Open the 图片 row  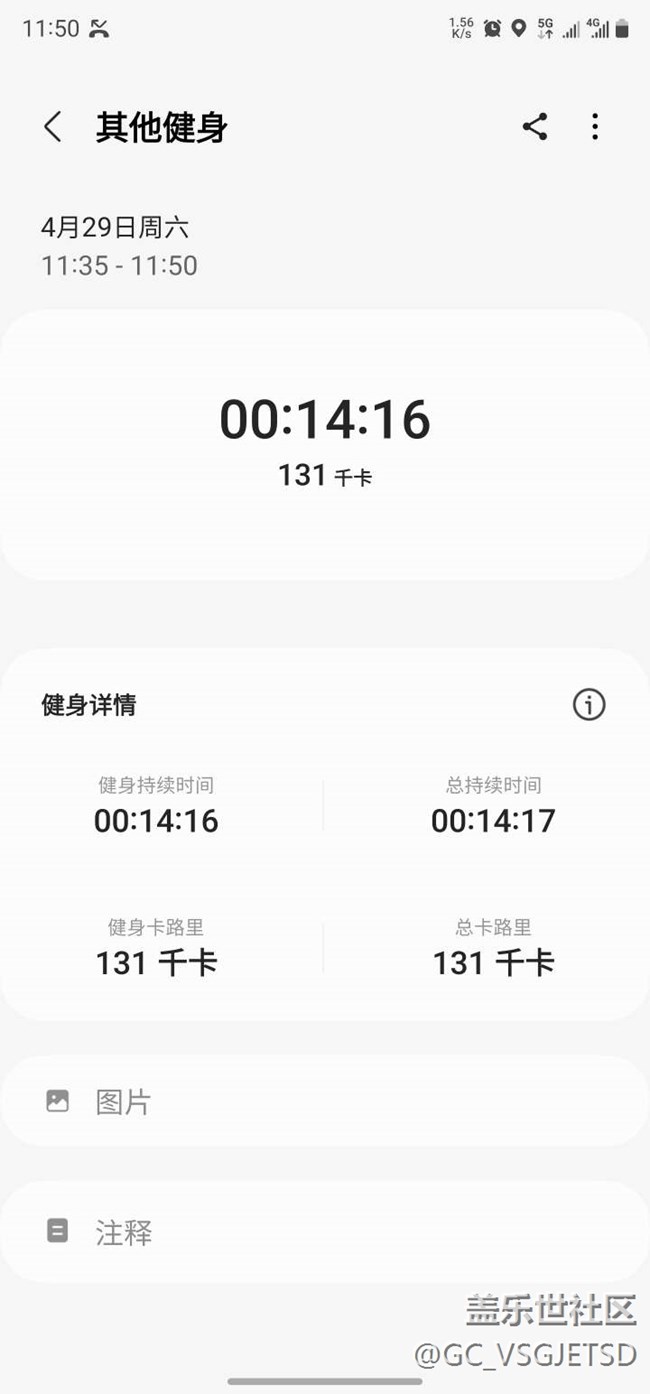click(325, 1102)
